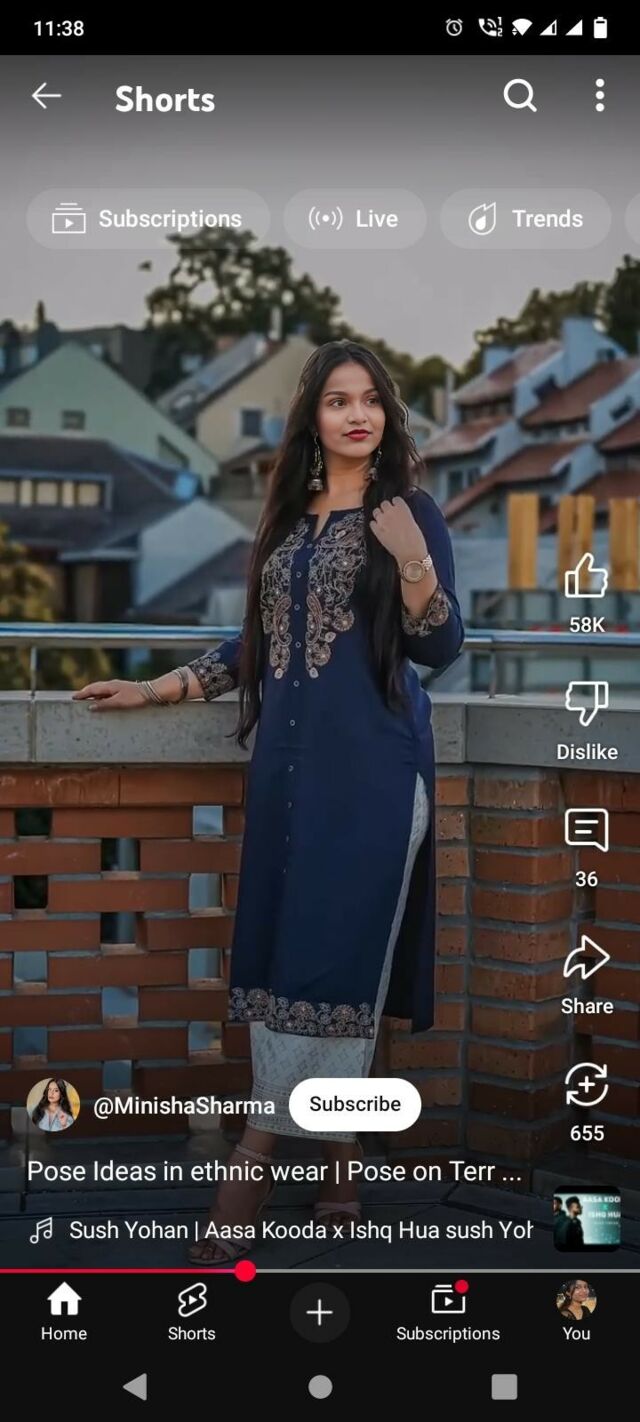
Task: Open the @MinishaSharma channel
Action: [x=183, y=1105]
